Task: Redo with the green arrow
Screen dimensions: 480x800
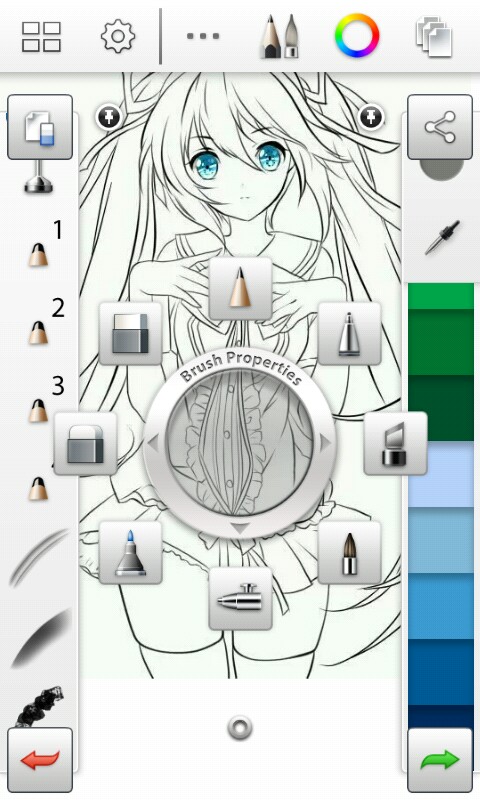Action: [440, 760]
